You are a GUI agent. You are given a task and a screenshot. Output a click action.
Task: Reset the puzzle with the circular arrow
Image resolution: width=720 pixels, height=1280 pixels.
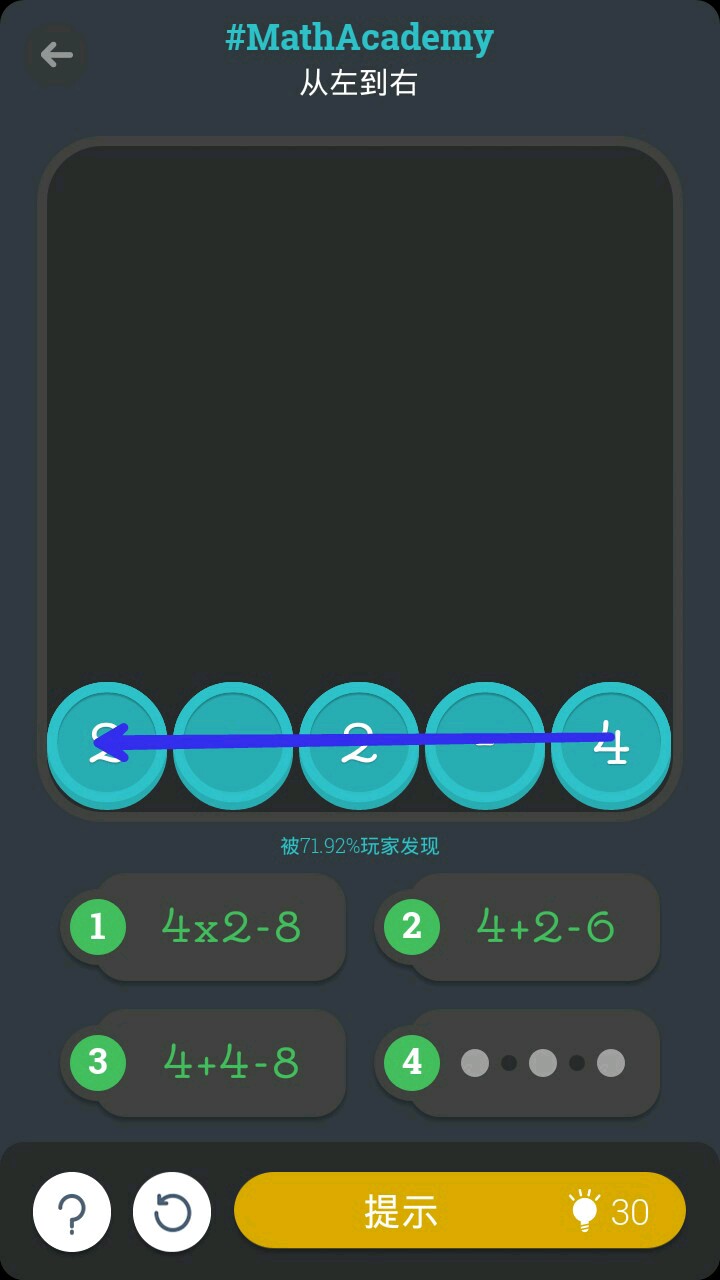point(172,1212)
